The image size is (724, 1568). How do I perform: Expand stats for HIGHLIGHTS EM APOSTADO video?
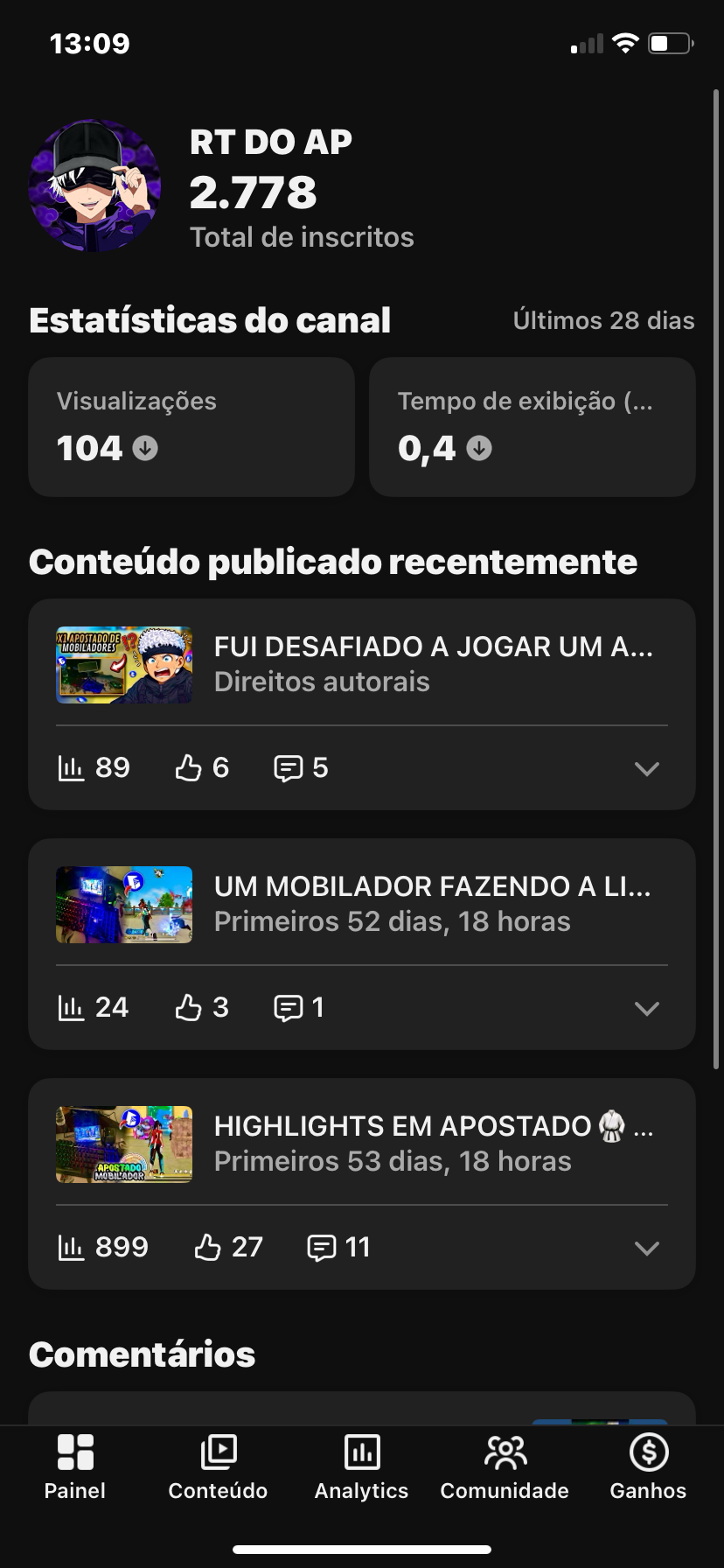coord(646,1249)
